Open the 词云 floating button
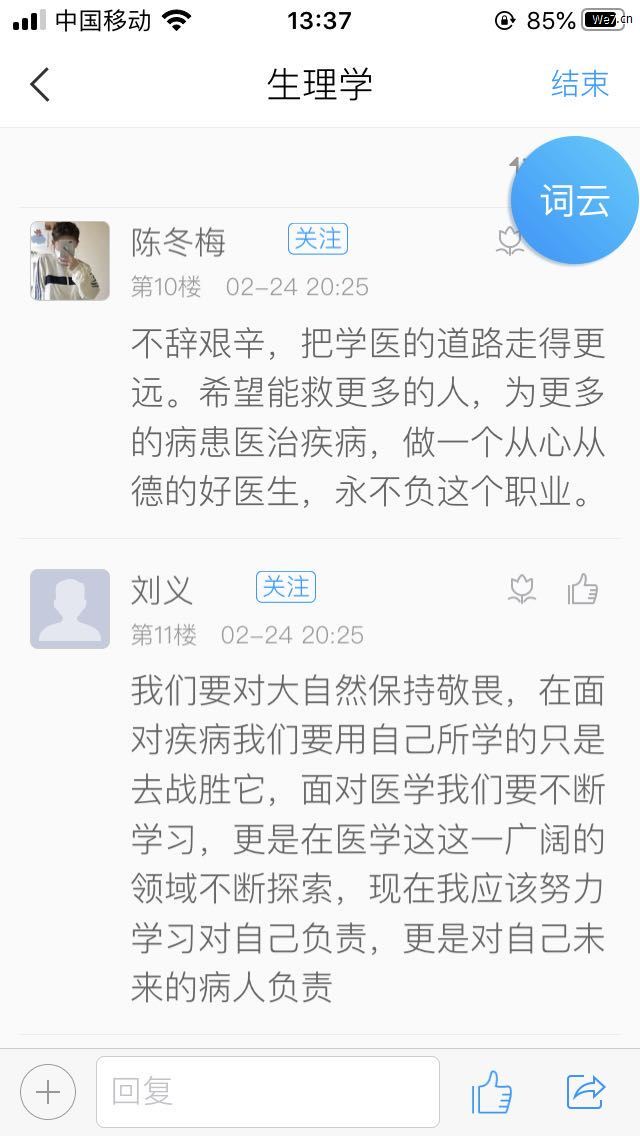This screenshot has height=1136, width=640. pos(574,200)
